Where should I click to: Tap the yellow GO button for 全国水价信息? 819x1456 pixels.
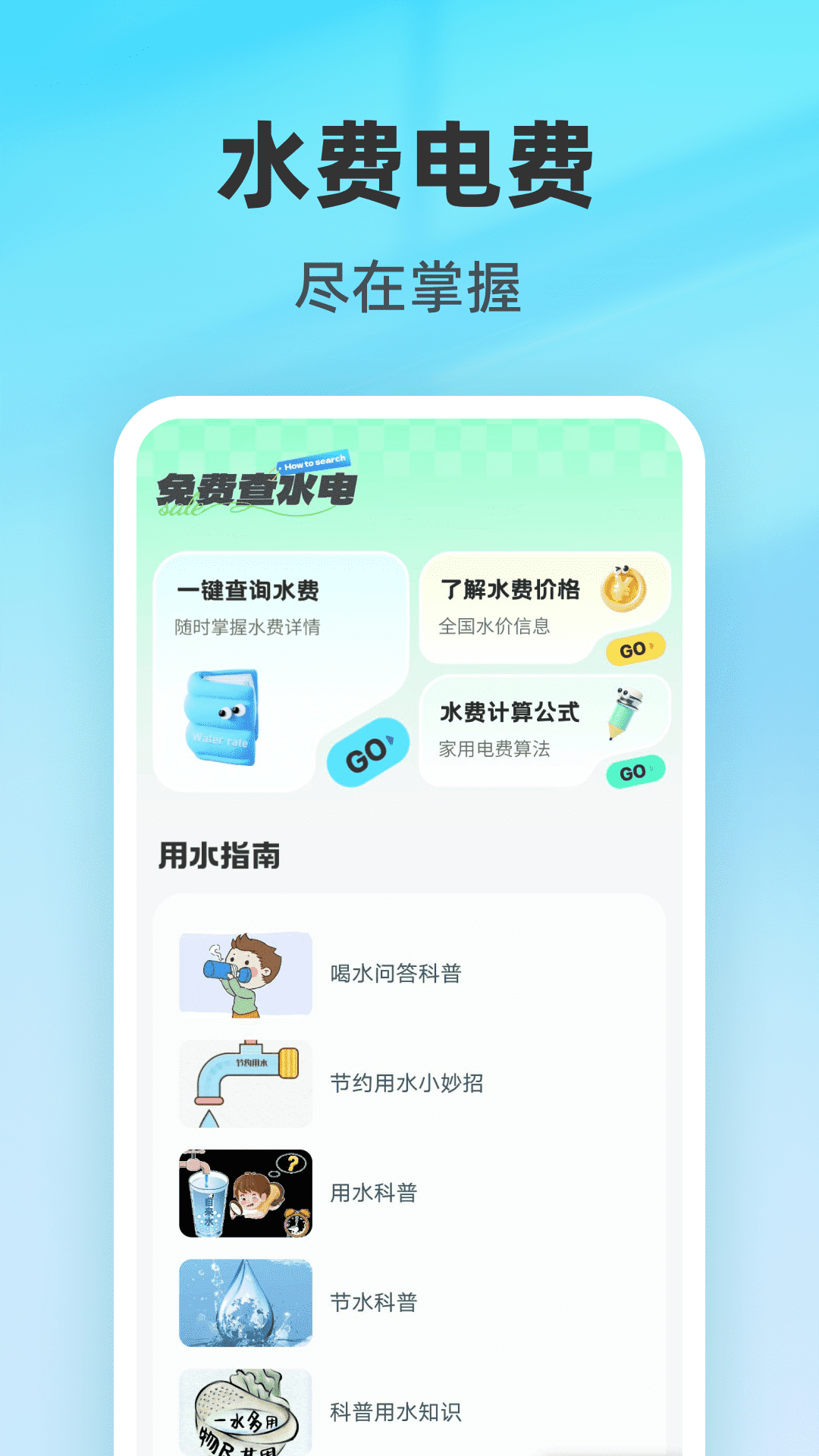[635, 648]
